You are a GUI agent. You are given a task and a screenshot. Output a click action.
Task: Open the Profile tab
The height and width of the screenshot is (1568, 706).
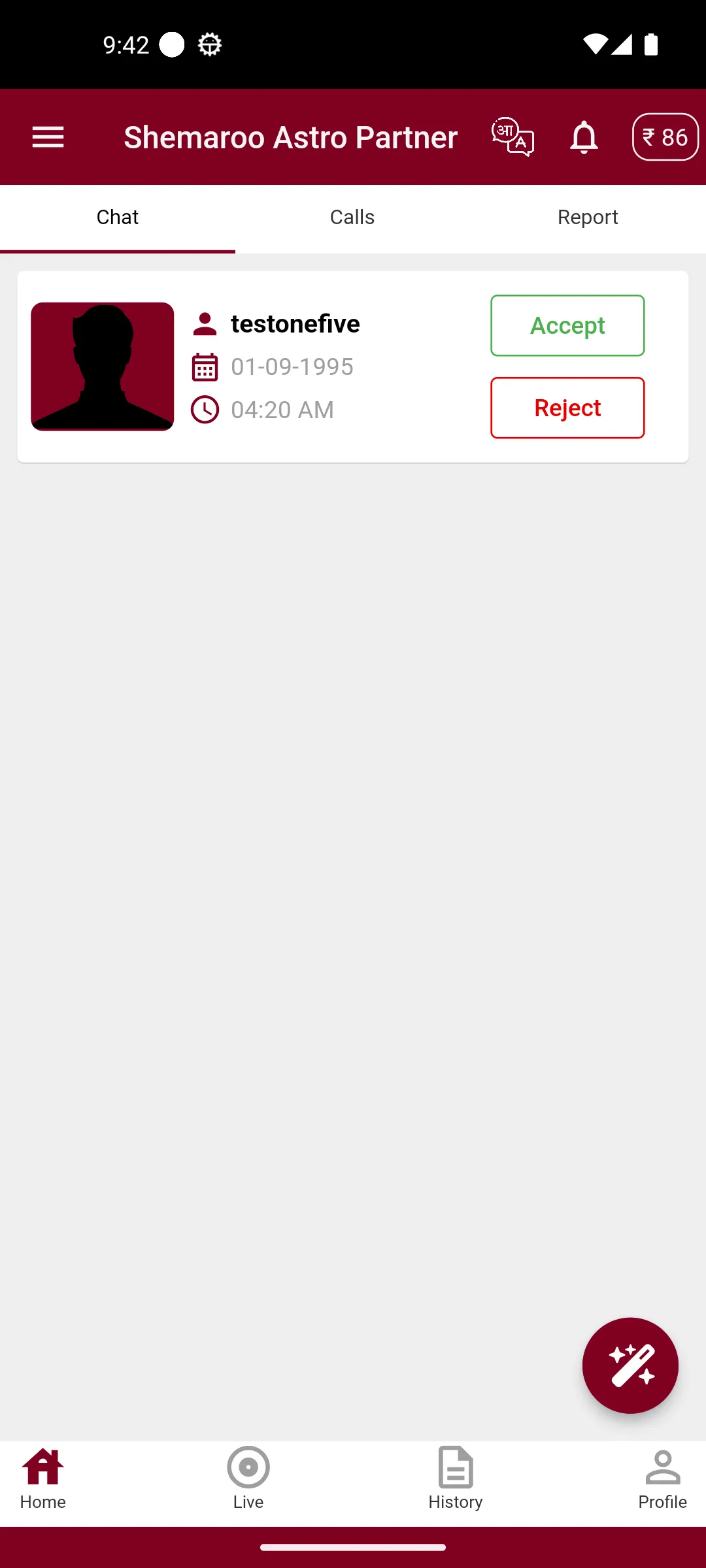pyautogui.click(x=662, y=1479)
